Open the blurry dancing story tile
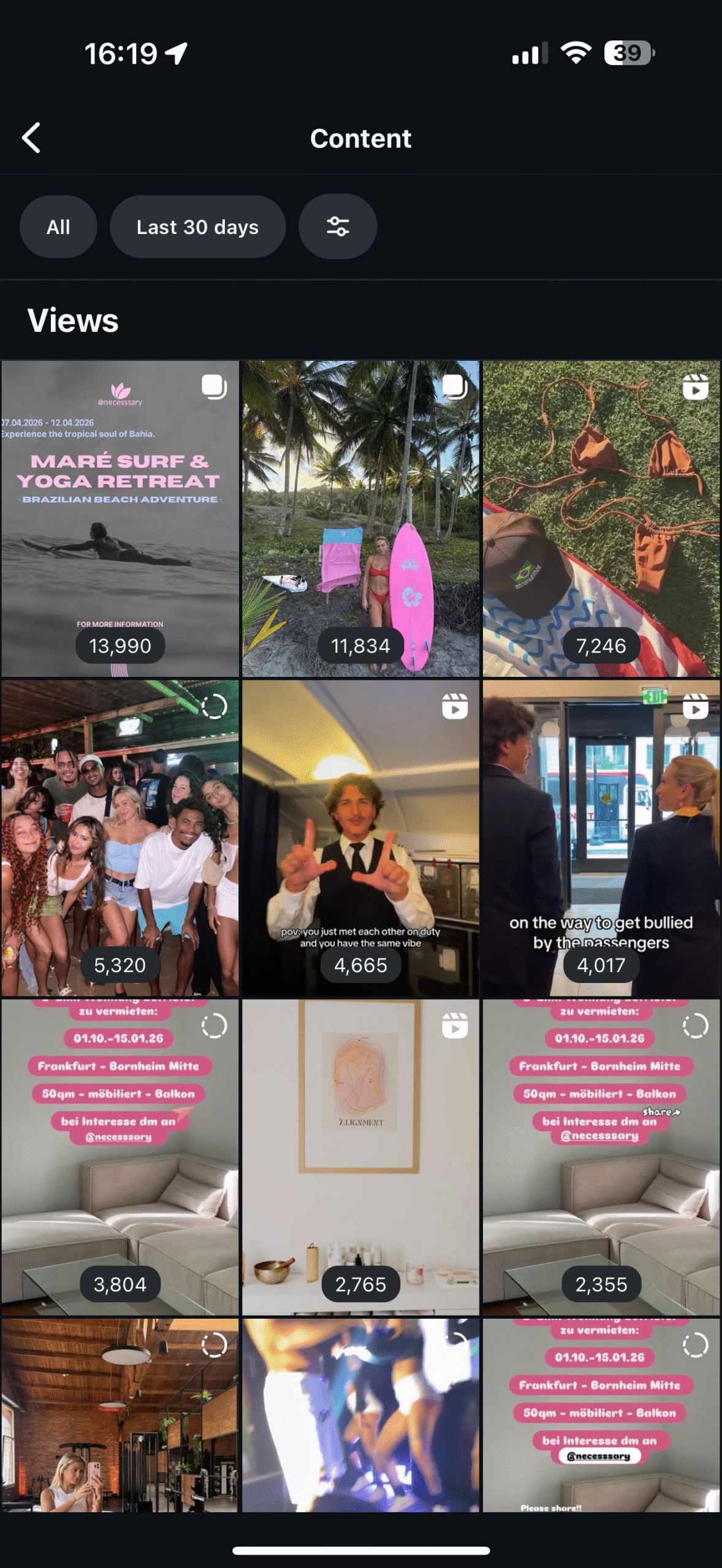This screenshot has width=722, height=1568. click(x=360, y=1415)
